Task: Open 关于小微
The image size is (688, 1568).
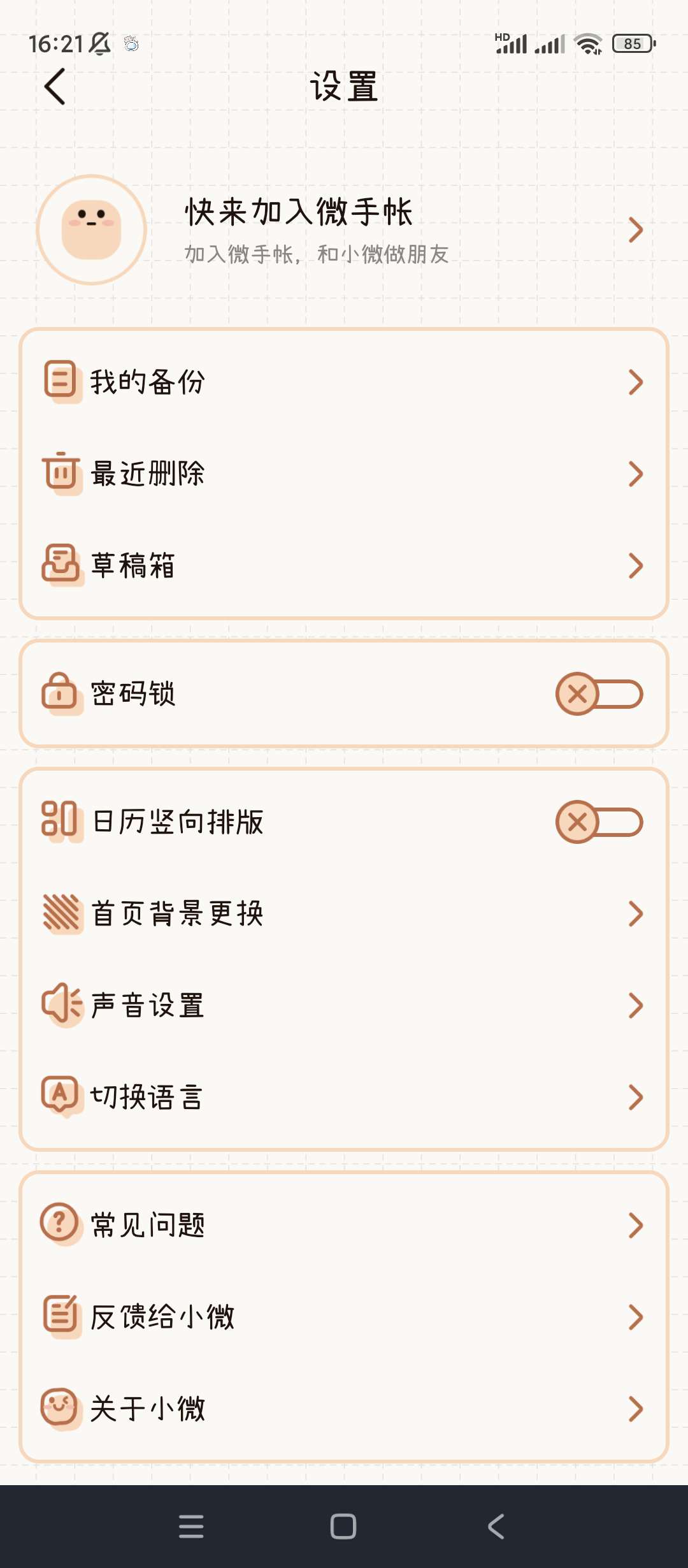Action: pyautogui.click(x=344, y=1408)
